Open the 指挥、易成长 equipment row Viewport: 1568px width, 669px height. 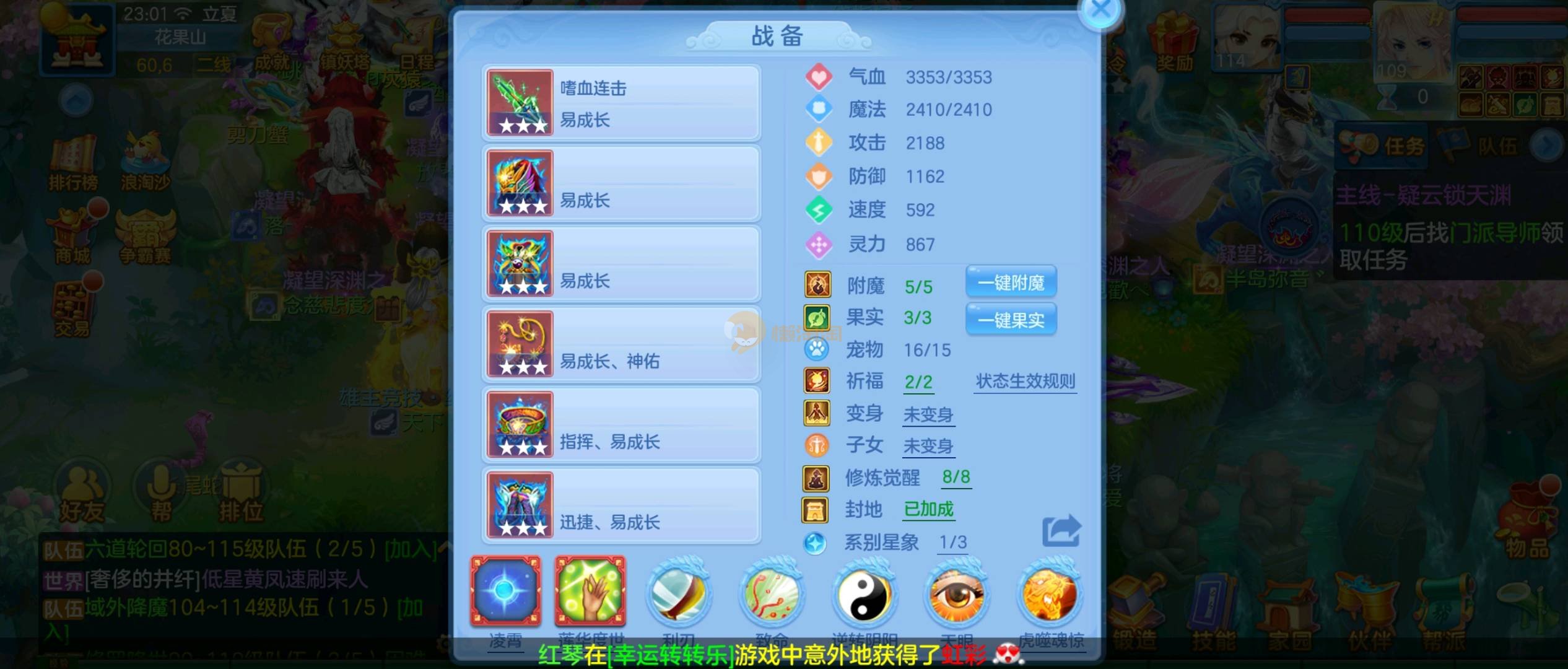[x=621, y=426]
